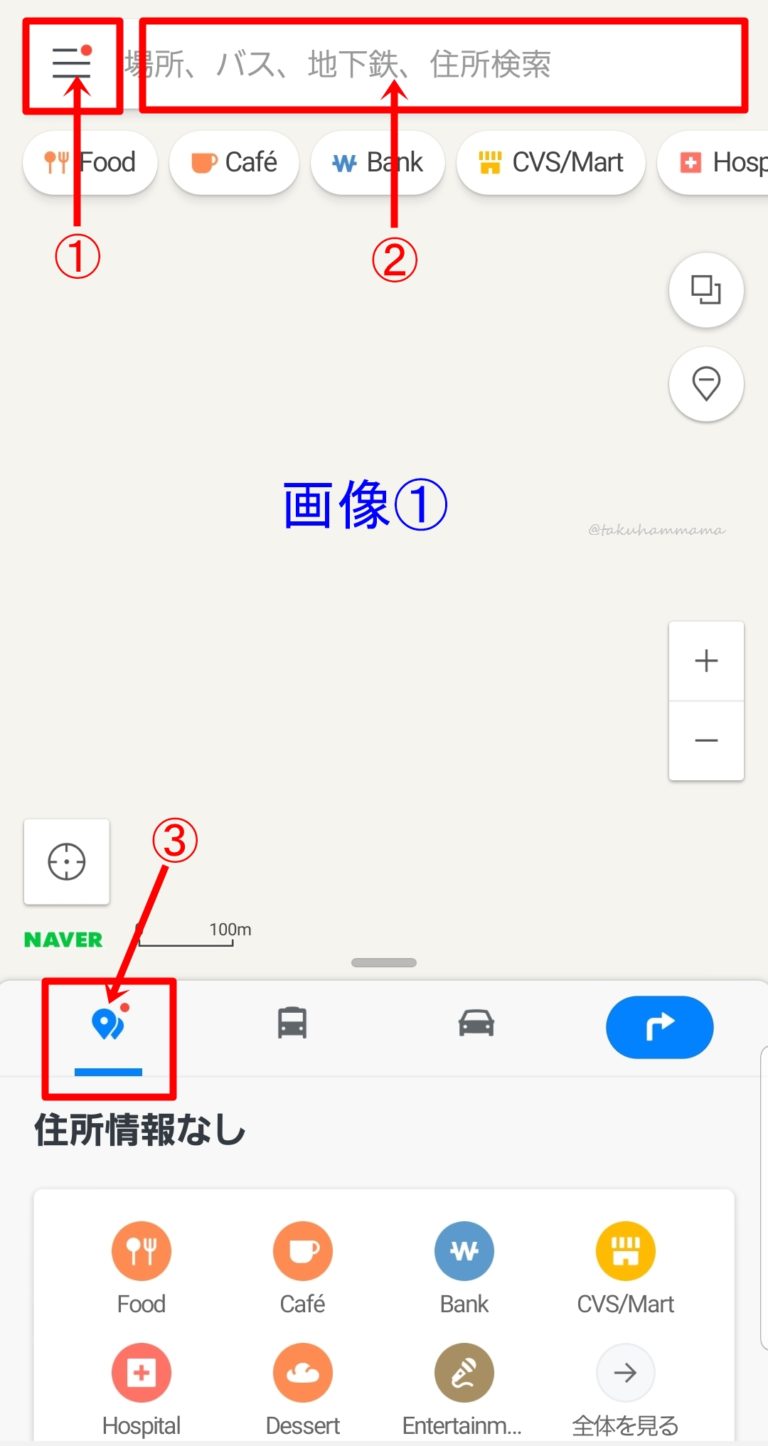The width and height of the screenshot is (768, 1446).
Task: Switch to the car navigation tab
Action: point(476,1023)
